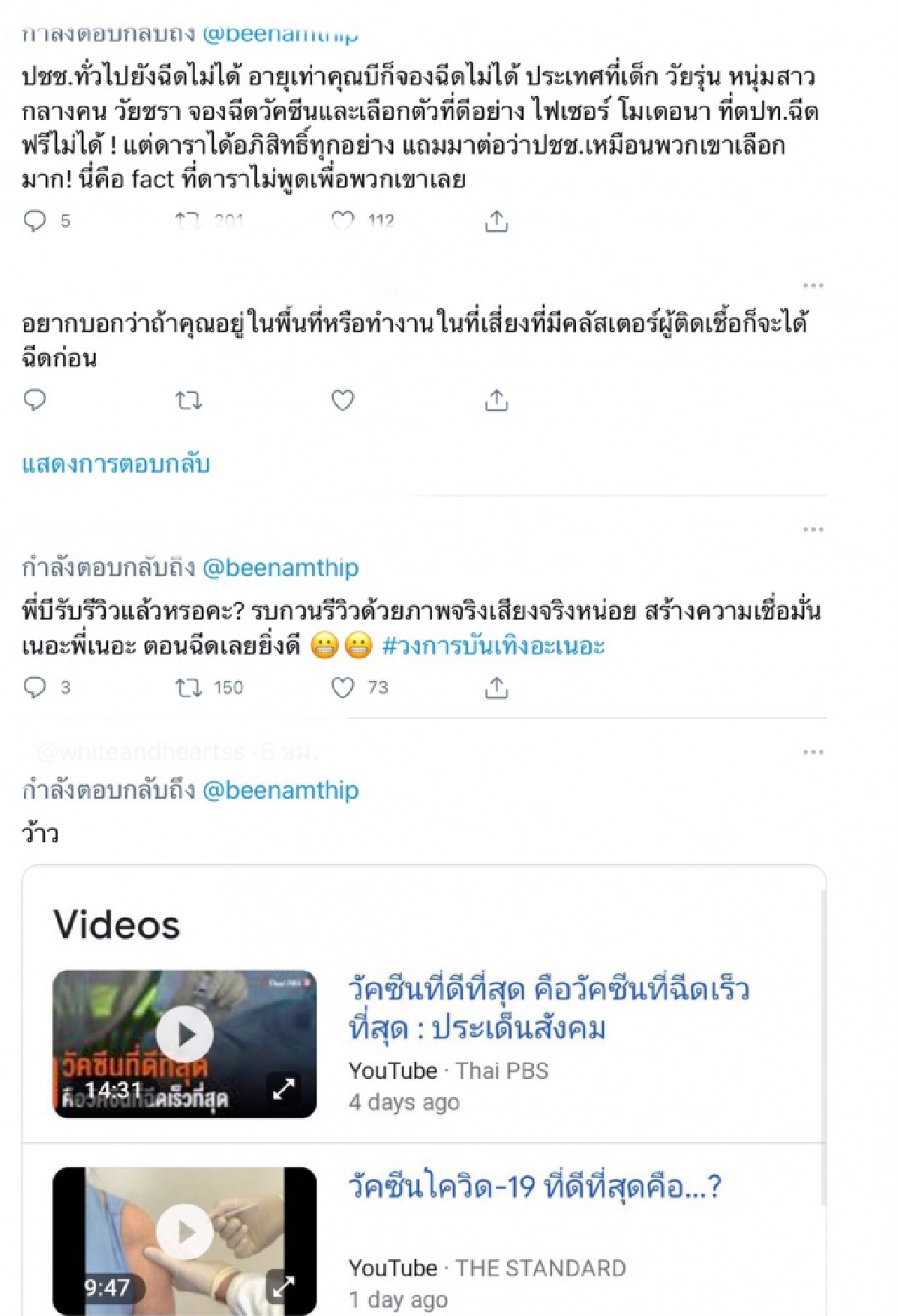Click the share icon below the second reply
The image size is (900, 1316).
pos(495,400)
